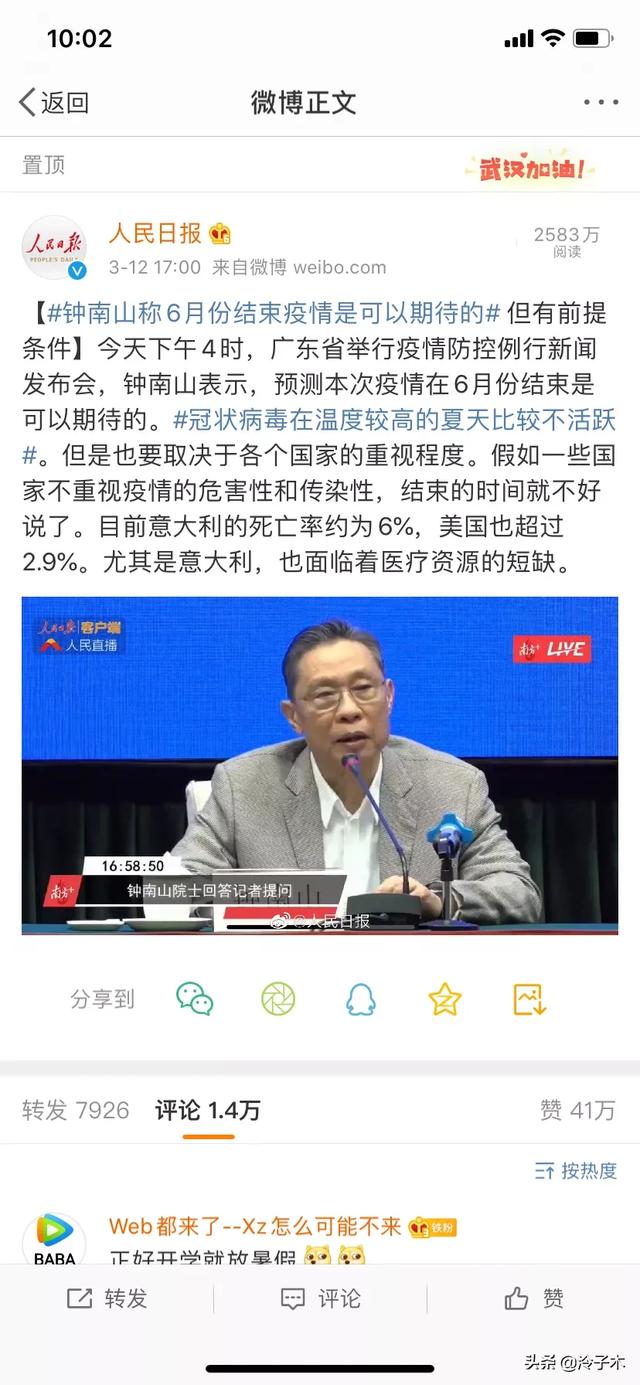Switch to the 转发 7926 tab
The height and width of the screenshot is (1385, 640).
coord(76,1110)
